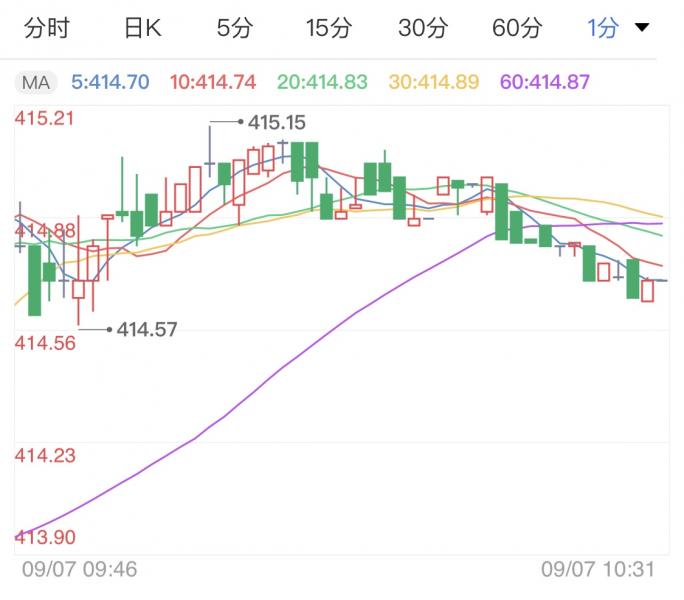
Task: Switch to the 分时 chart tab
Action: (x=47, y=28)
